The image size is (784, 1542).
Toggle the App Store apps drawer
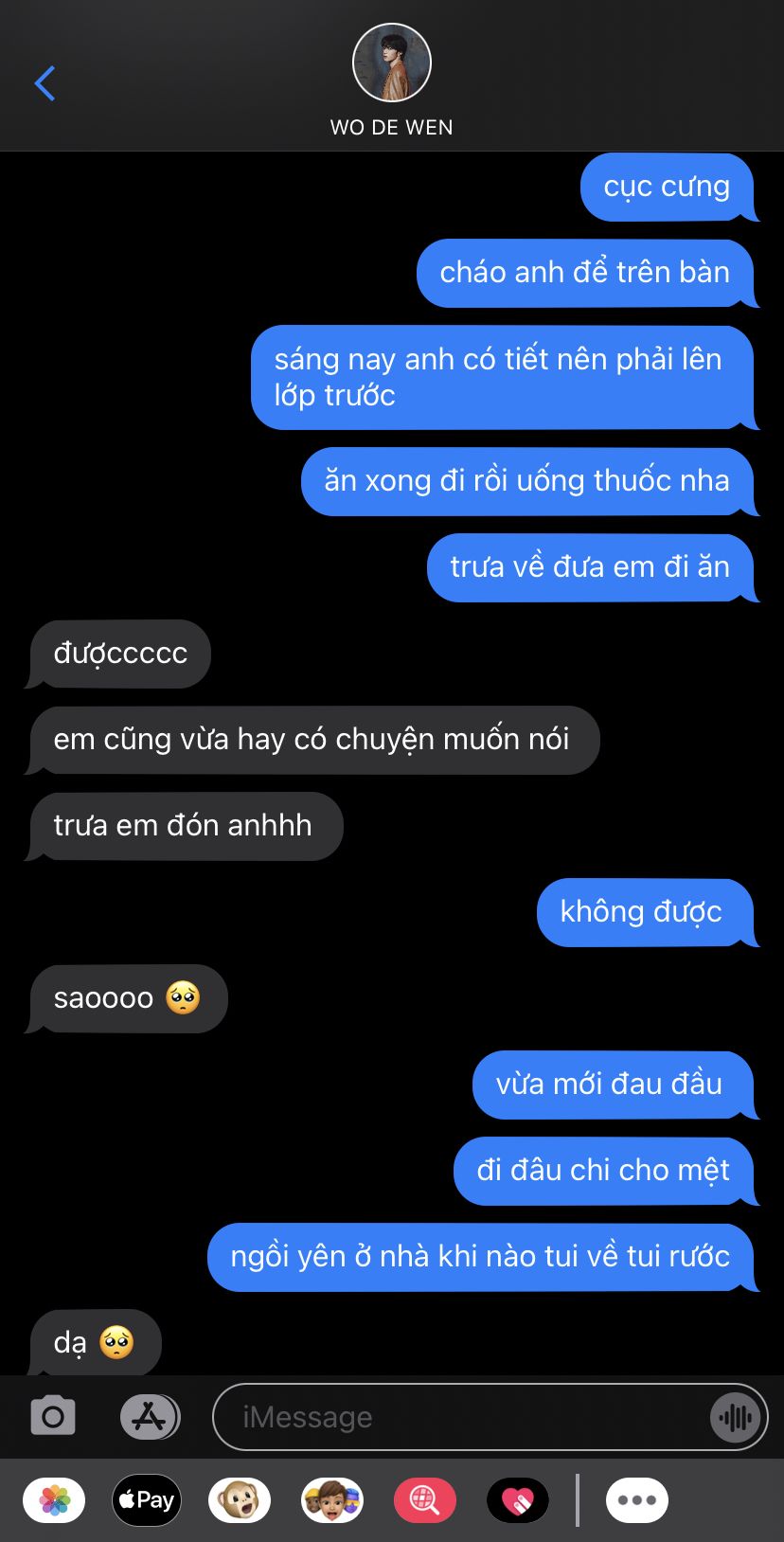(x=150, y=1417)
